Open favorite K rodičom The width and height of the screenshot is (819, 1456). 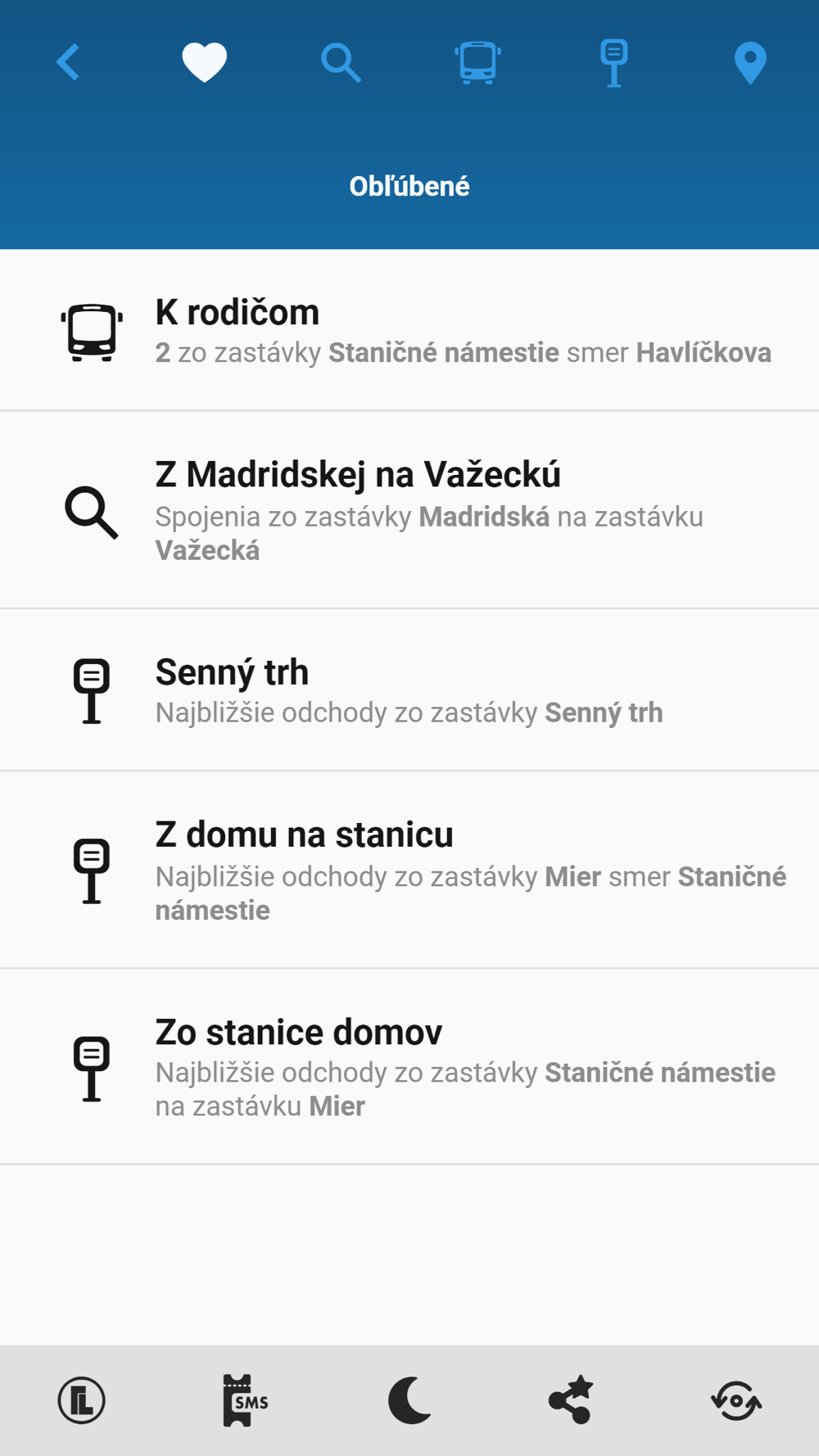point(409,330)
